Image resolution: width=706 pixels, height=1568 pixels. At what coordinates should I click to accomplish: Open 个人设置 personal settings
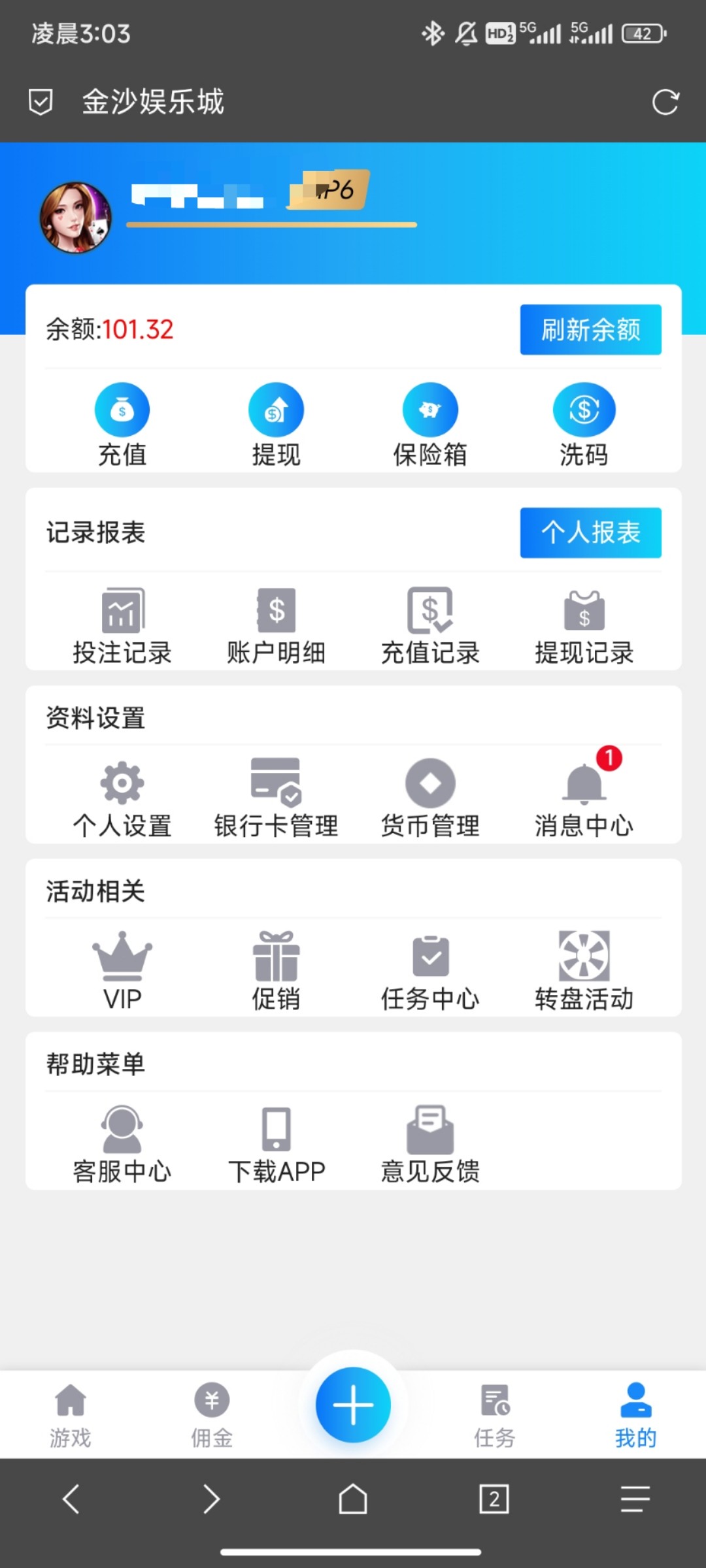(x=122, y=798)
